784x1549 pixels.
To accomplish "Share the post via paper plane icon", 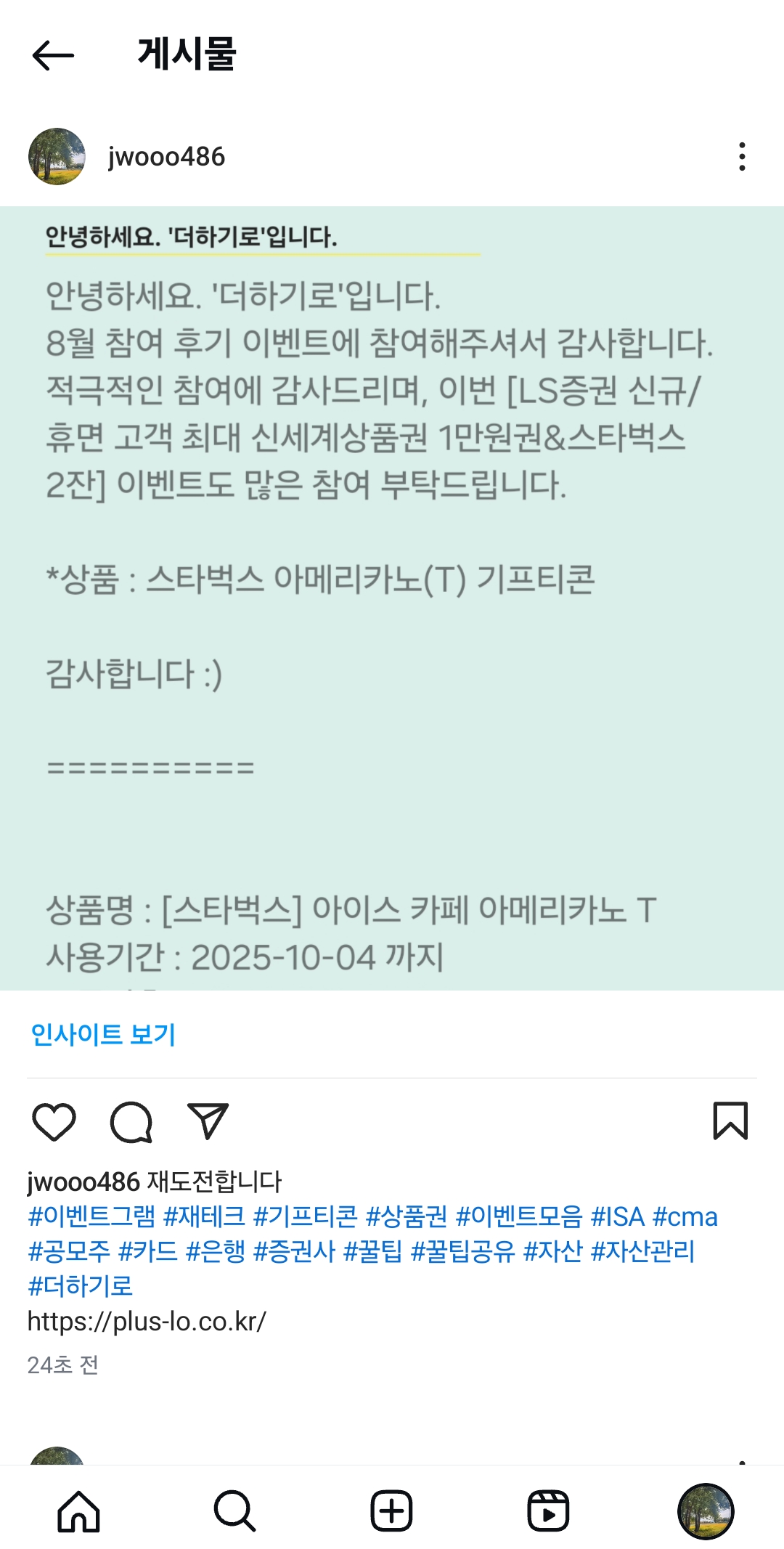I will (208, 1122).
